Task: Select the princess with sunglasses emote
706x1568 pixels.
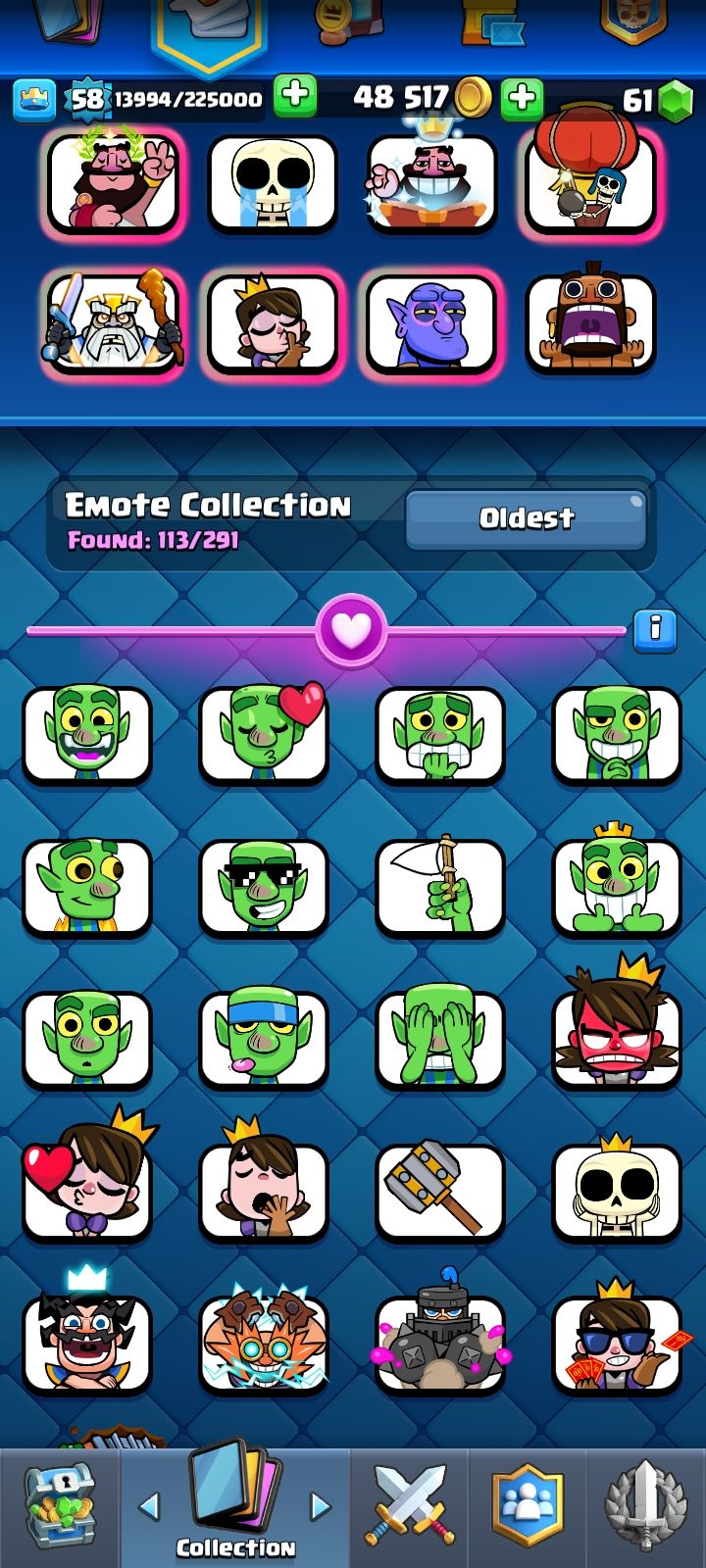Action: click(x=616, y=1343)
